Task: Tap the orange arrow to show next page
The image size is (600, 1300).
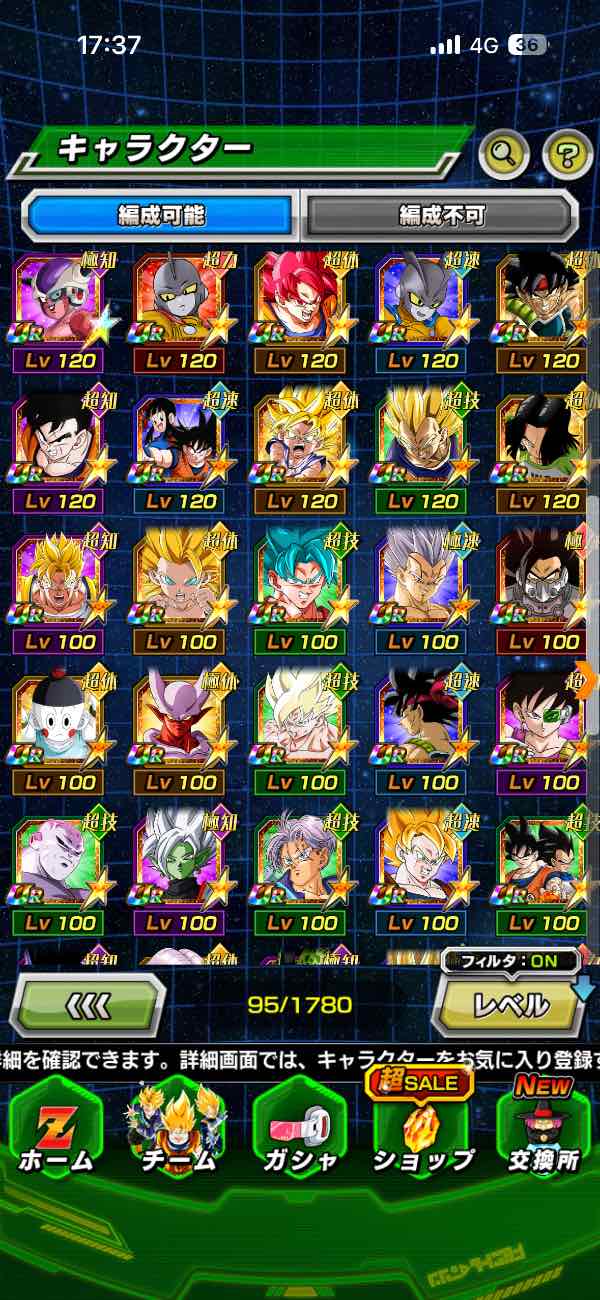Action: [x=586, y=680]
